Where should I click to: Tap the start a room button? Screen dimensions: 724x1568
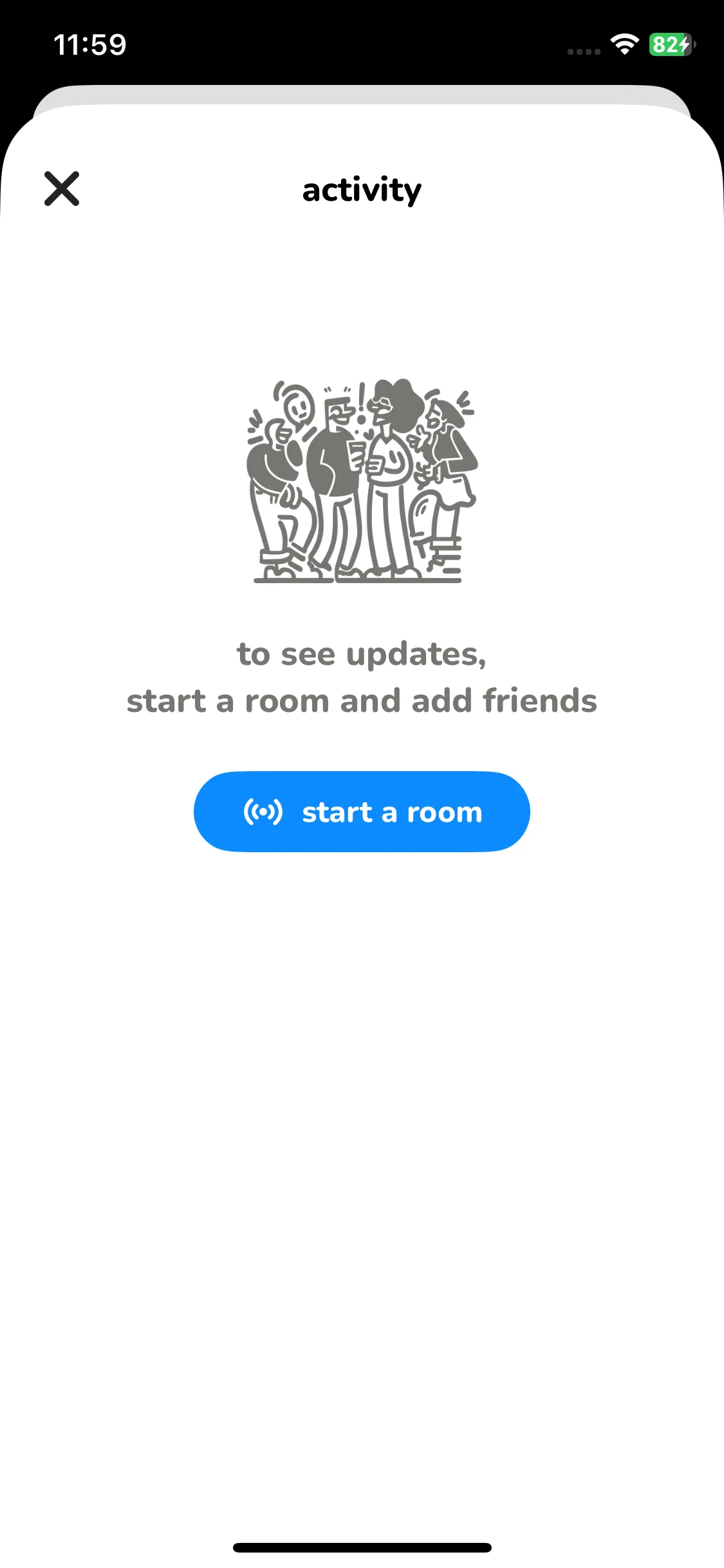pos(362,812)
